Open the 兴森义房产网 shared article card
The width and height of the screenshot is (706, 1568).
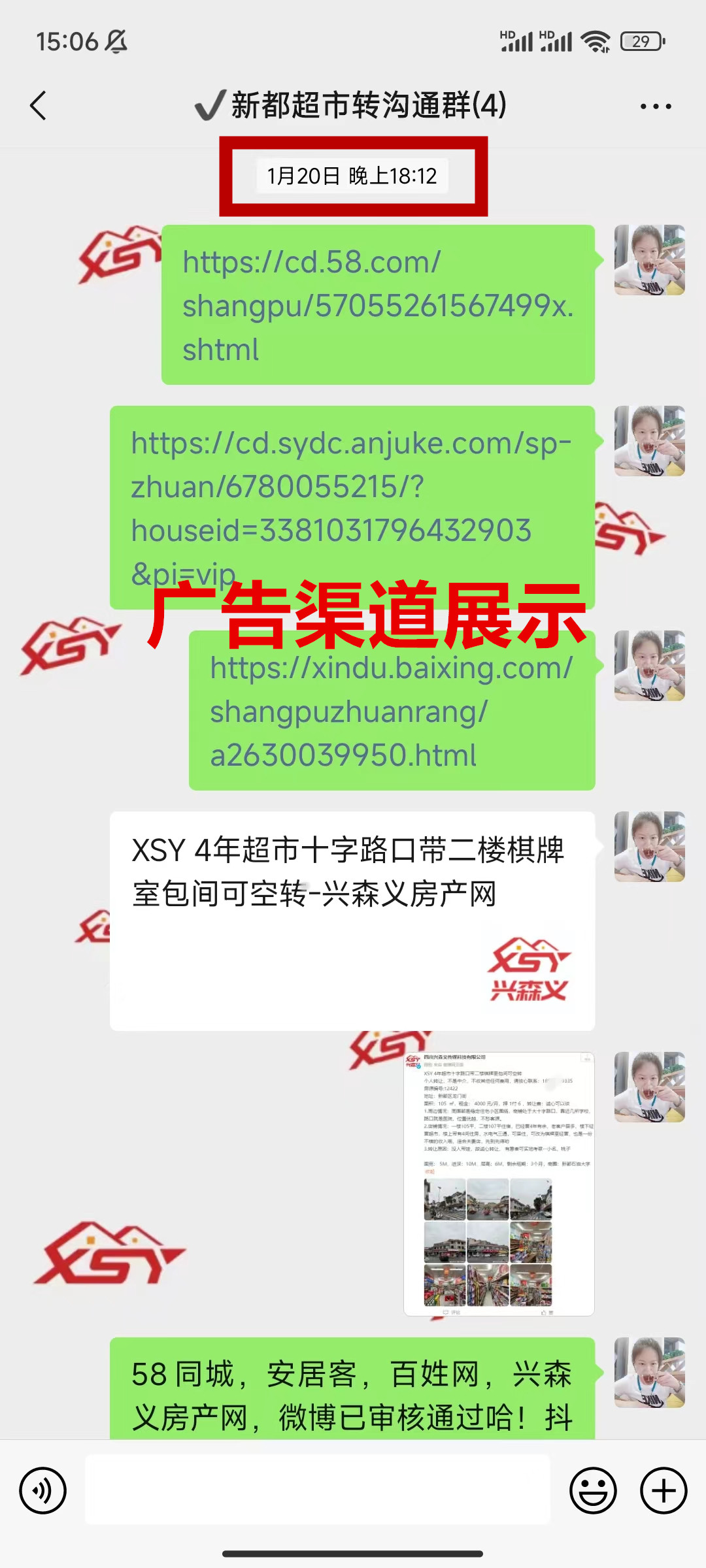[352, 921]
